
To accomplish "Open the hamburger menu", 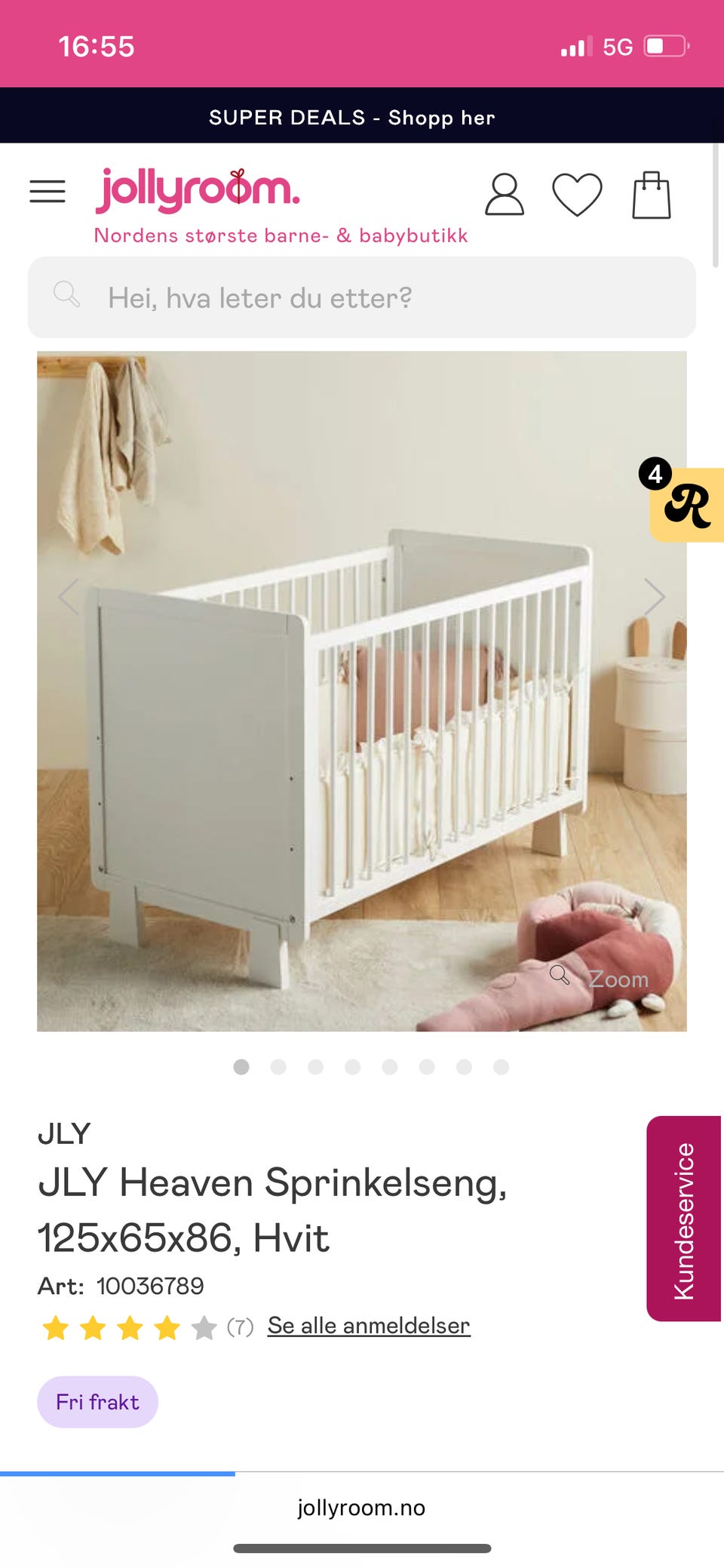I will coord(48,192).
